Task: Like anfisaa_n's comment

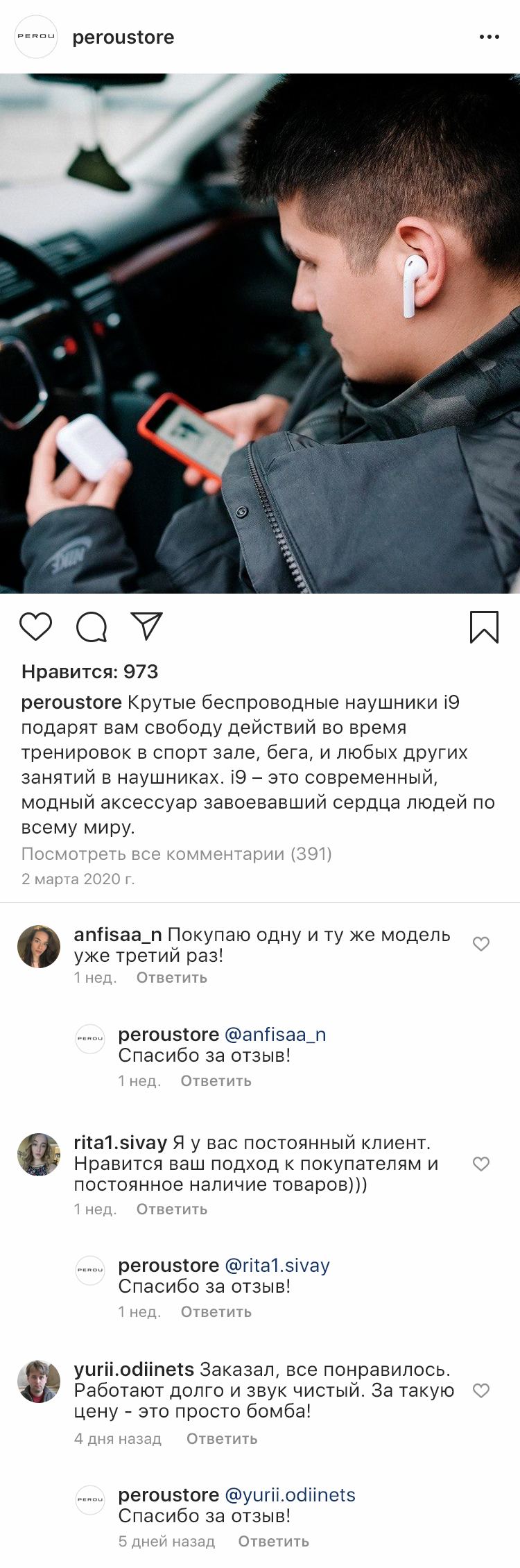Action: click(x=481, y=944)
